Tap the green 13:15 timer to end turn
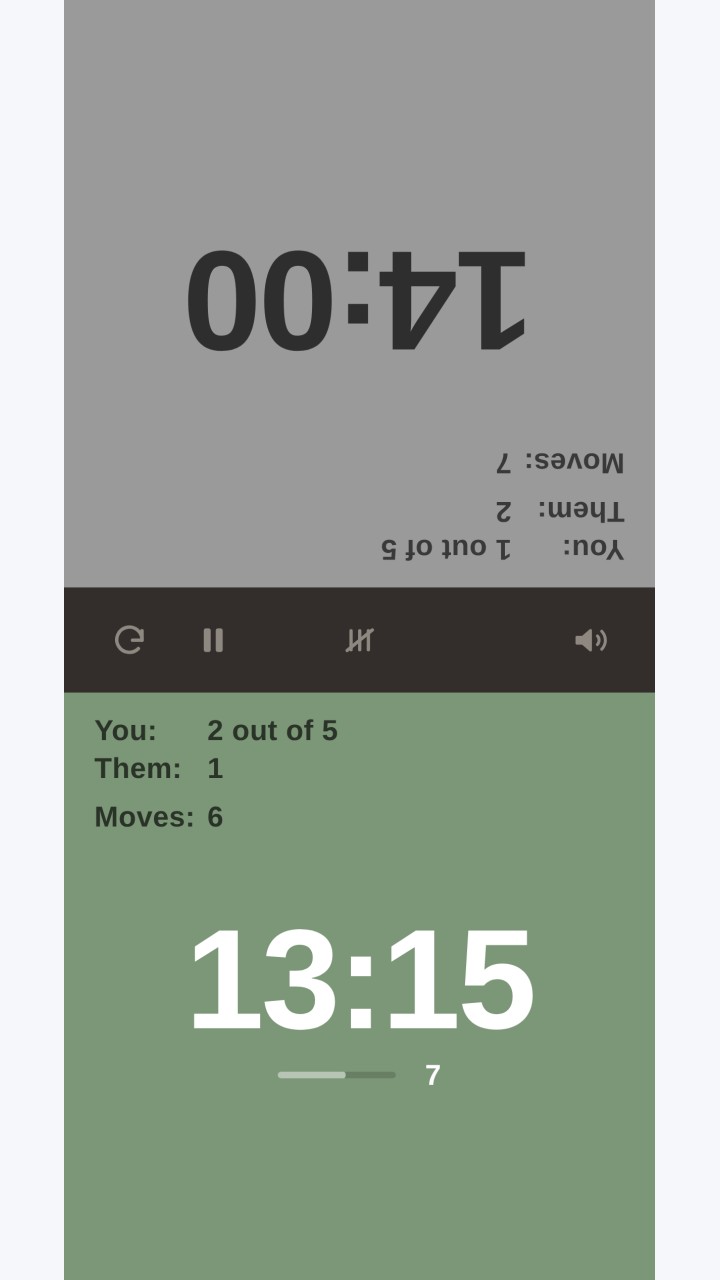 [360, 980]
